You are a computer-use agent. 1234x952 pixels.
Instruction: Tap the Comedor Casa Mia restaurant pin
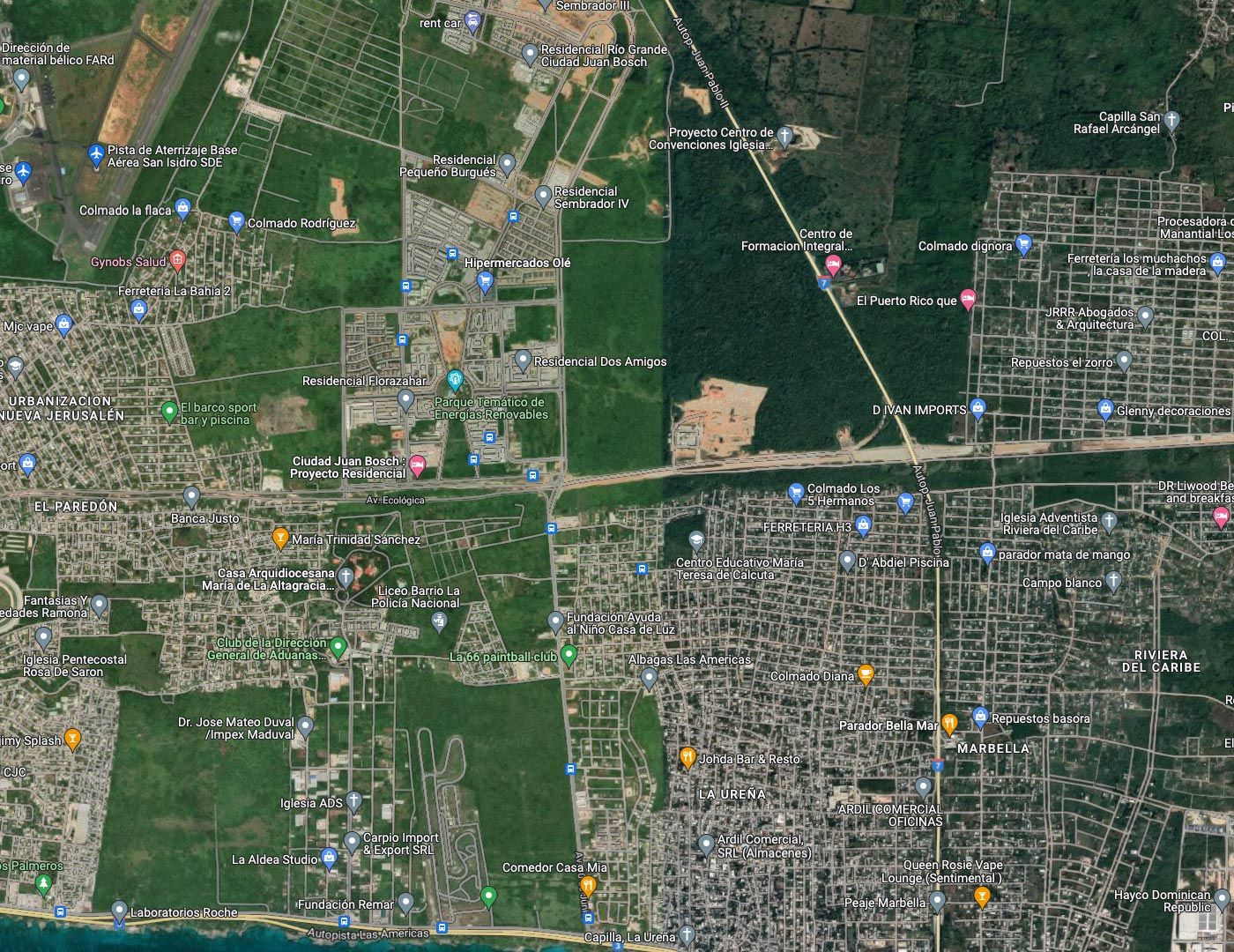click(x=588, y=885)
